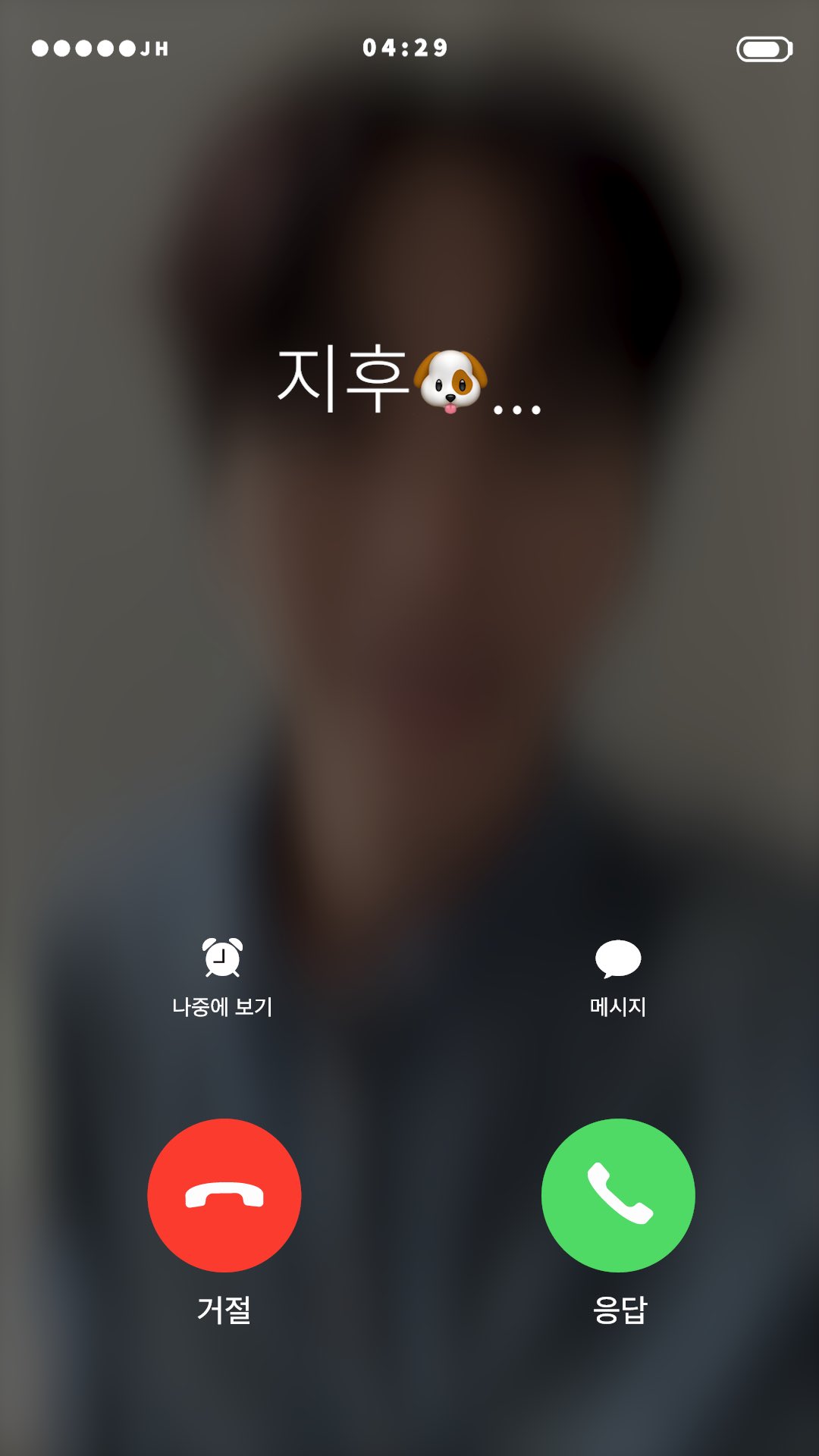
Task: Decline the incoming call from 지후
Action: click(224, 1195)
